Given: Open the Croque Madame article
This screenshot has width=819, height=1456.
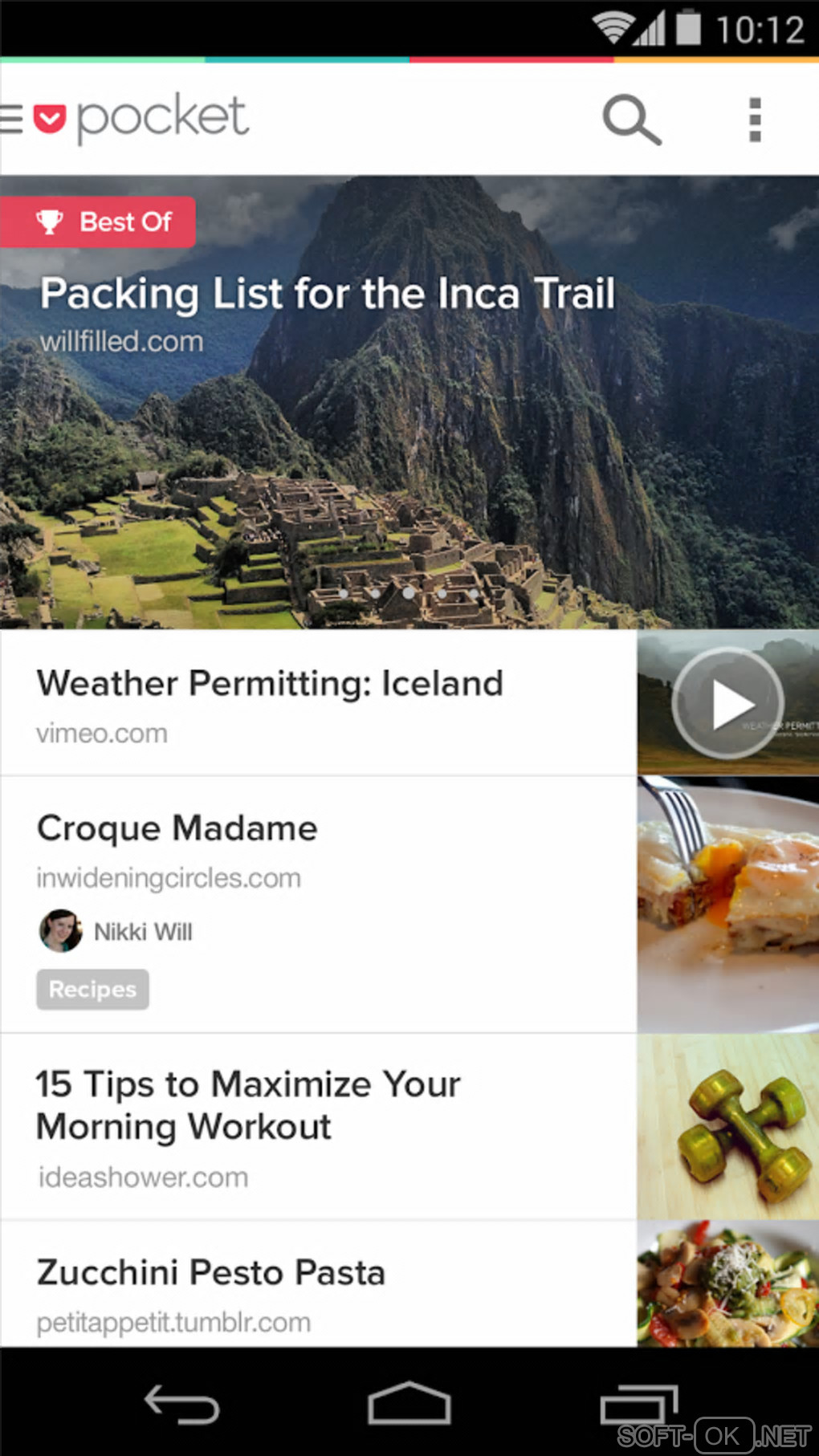Looking at the screenshot, I should (177, 828).
